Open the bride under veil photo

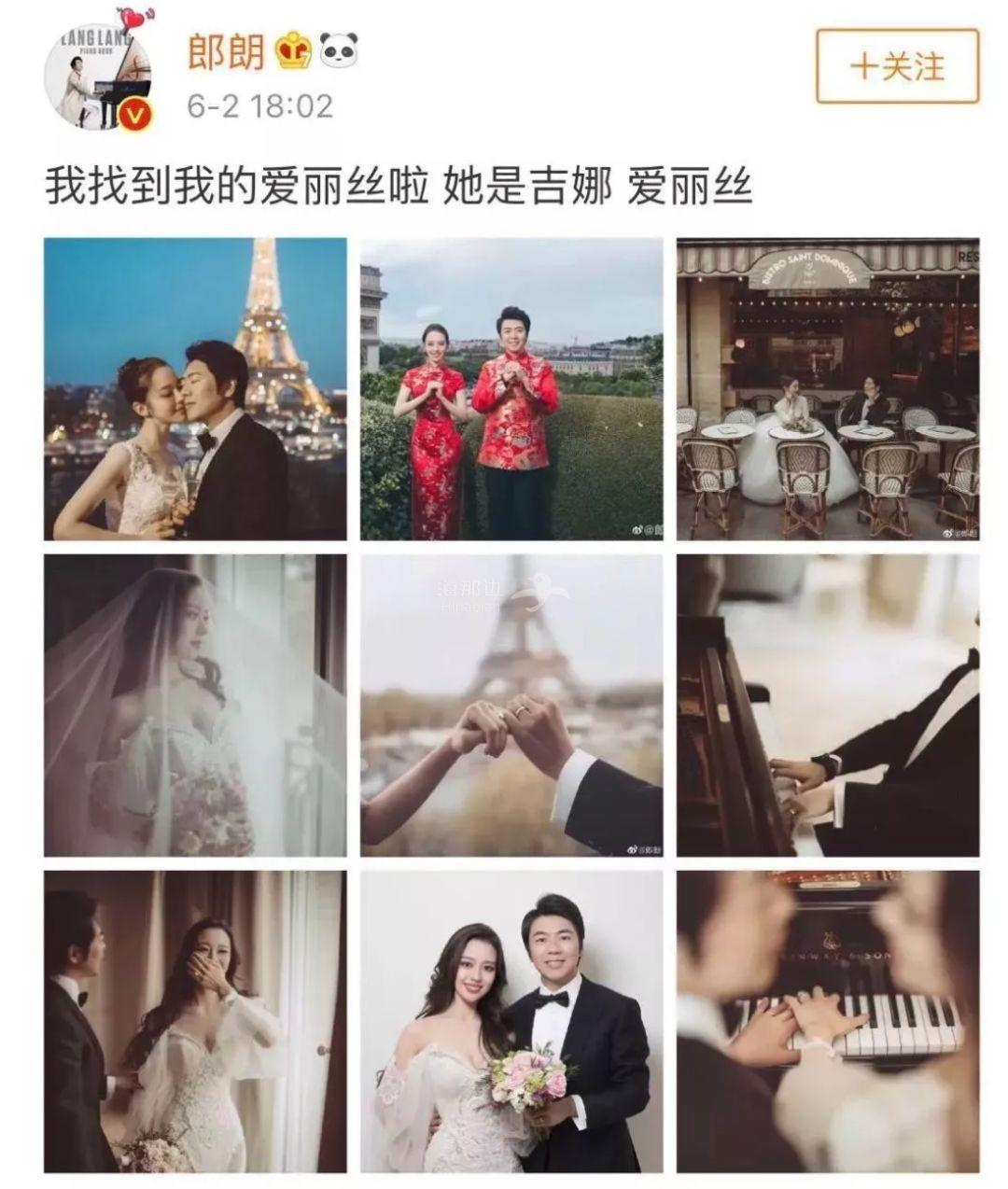(195, 706)
